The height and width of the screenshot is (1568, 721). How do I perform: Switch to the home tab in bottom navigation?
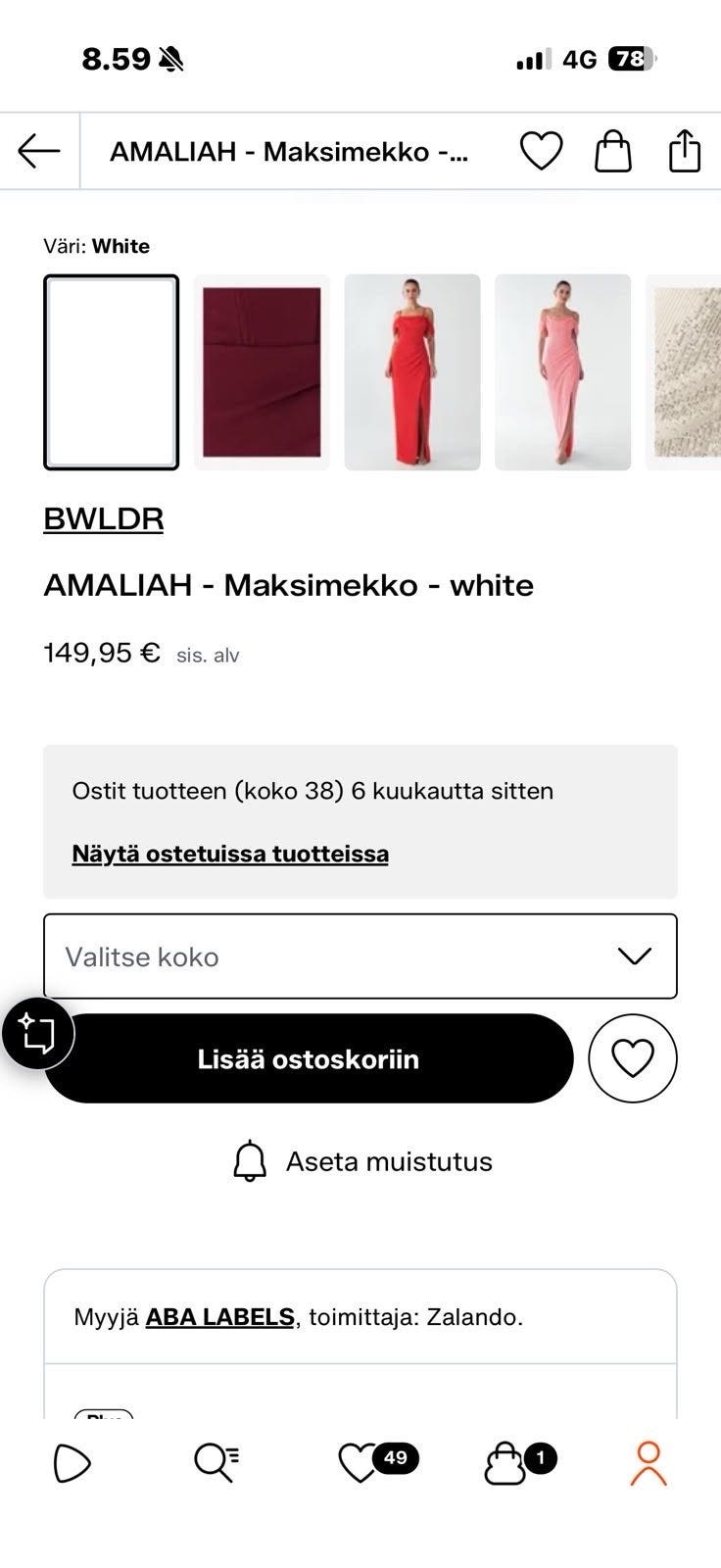[x=72, y=1463]
